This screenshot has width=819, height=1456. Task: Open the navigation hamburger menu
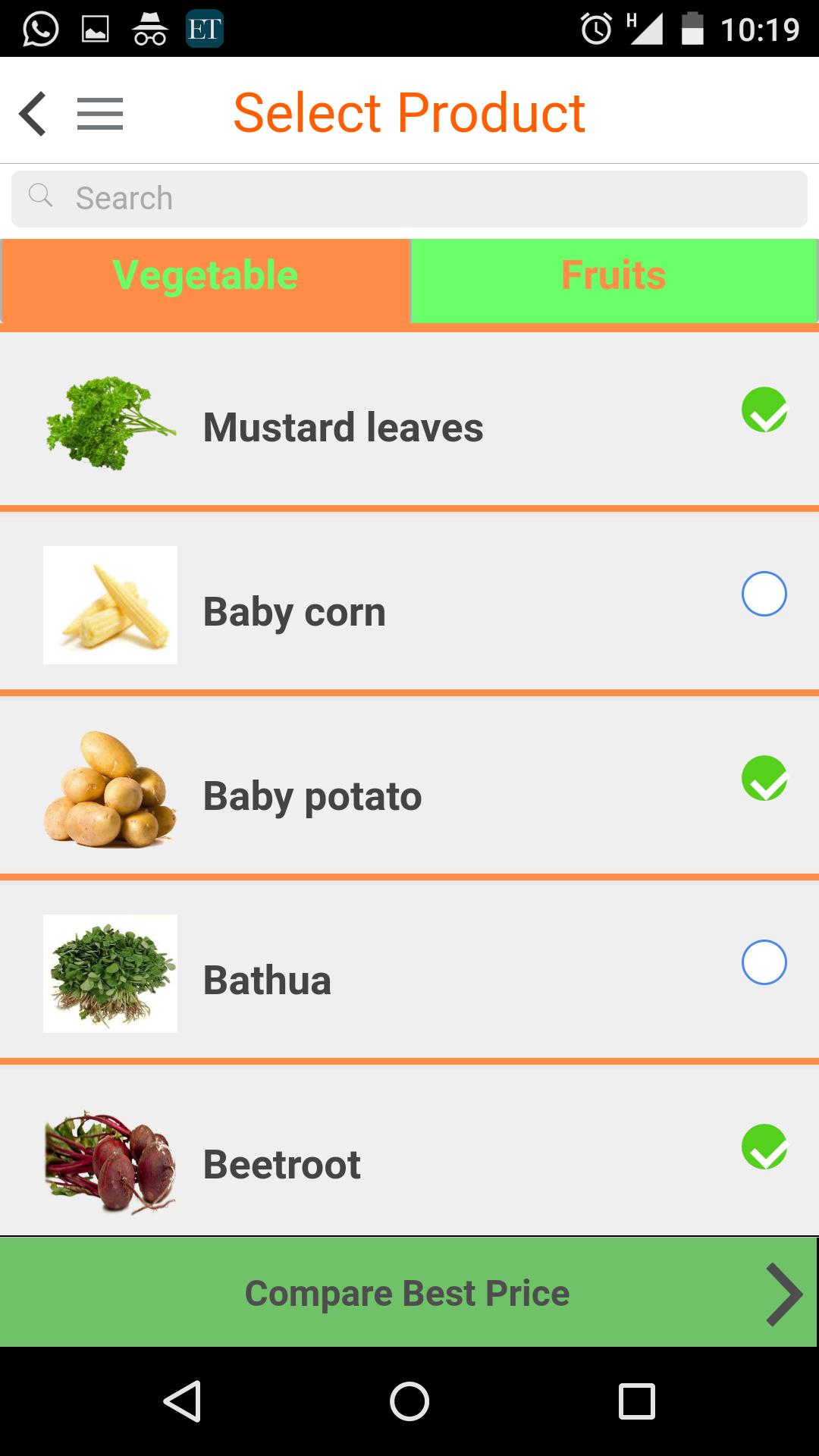(x=99, y=113)
